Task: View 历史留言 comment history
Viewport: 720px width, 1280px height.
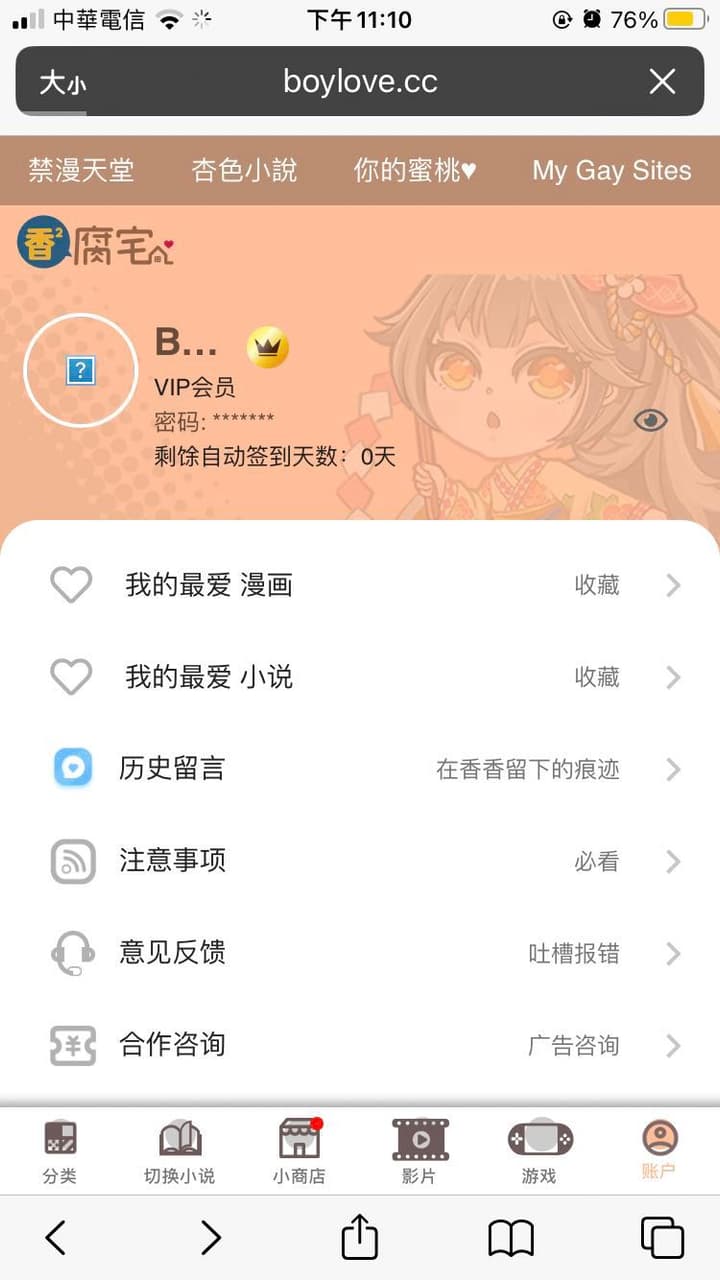Action: (x=360, y=769)
